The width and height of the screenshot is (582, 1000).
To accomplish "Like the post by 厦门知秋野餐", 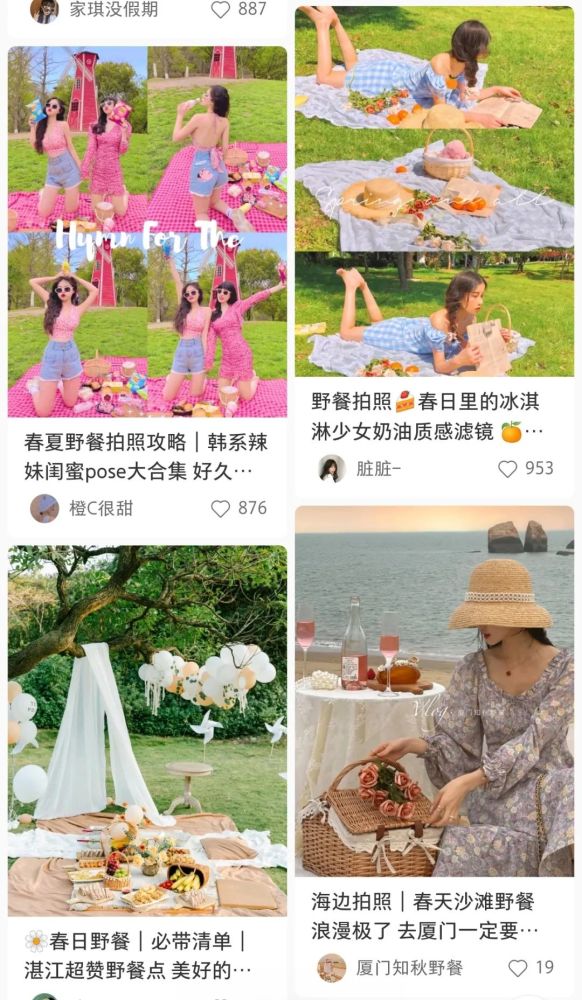I will tap(518, 968).
